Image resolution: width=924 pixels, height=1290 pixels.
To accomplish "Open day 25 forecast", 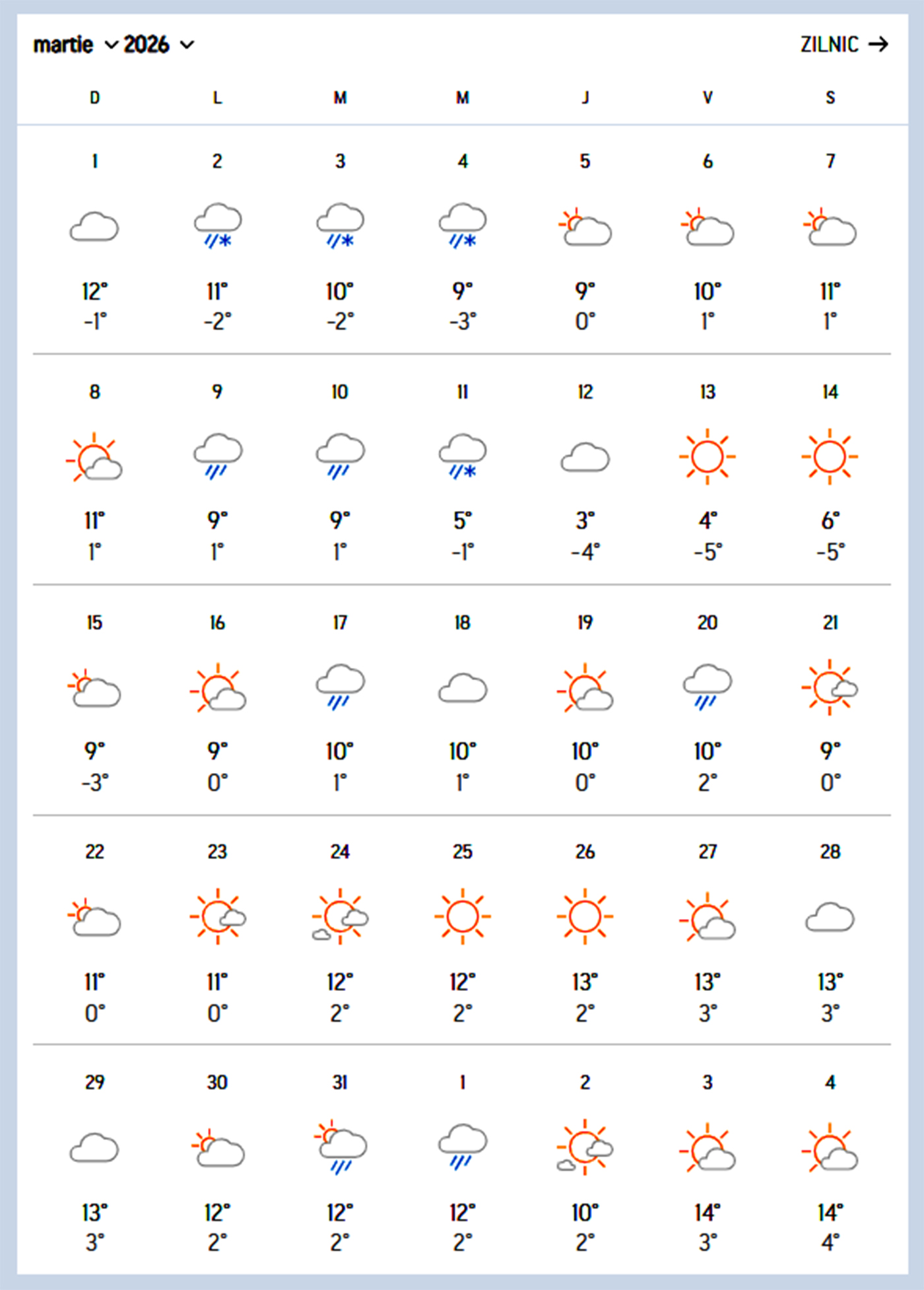I will coord(462,930).
